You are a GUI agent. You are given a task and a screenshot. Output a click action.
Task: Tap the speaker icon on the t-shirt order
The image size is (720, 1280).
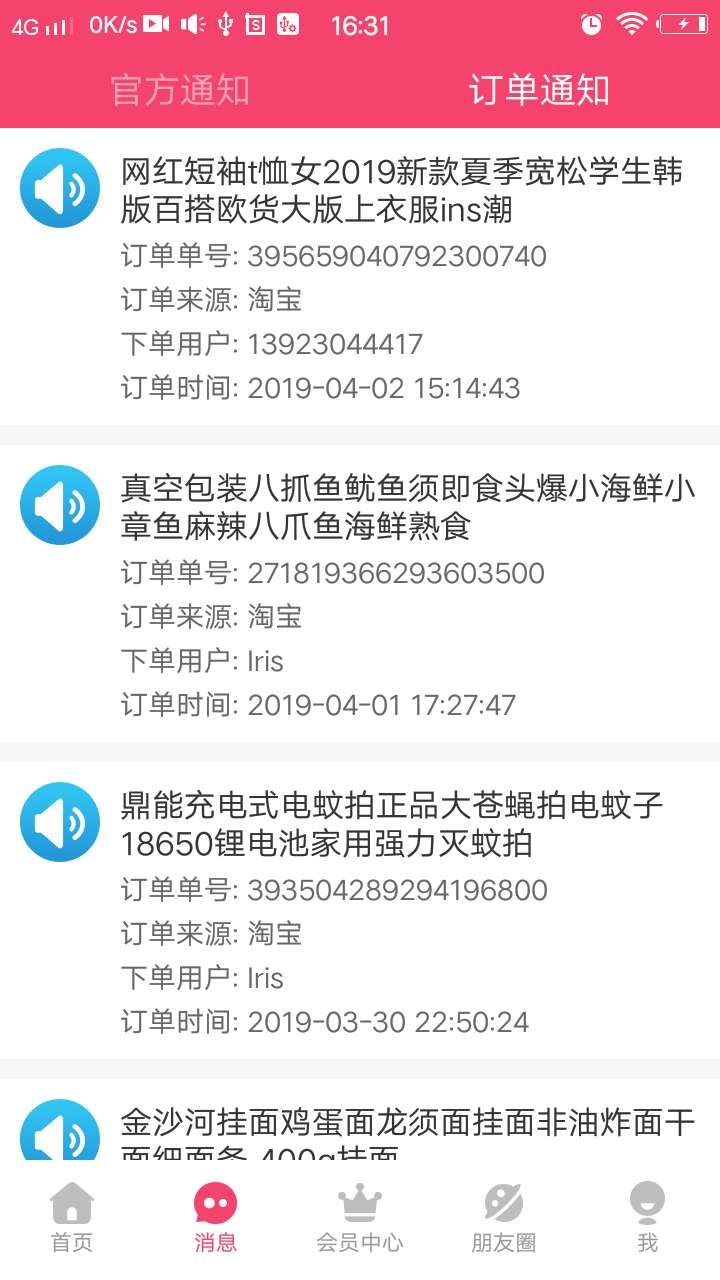click(x=59, y=187)
